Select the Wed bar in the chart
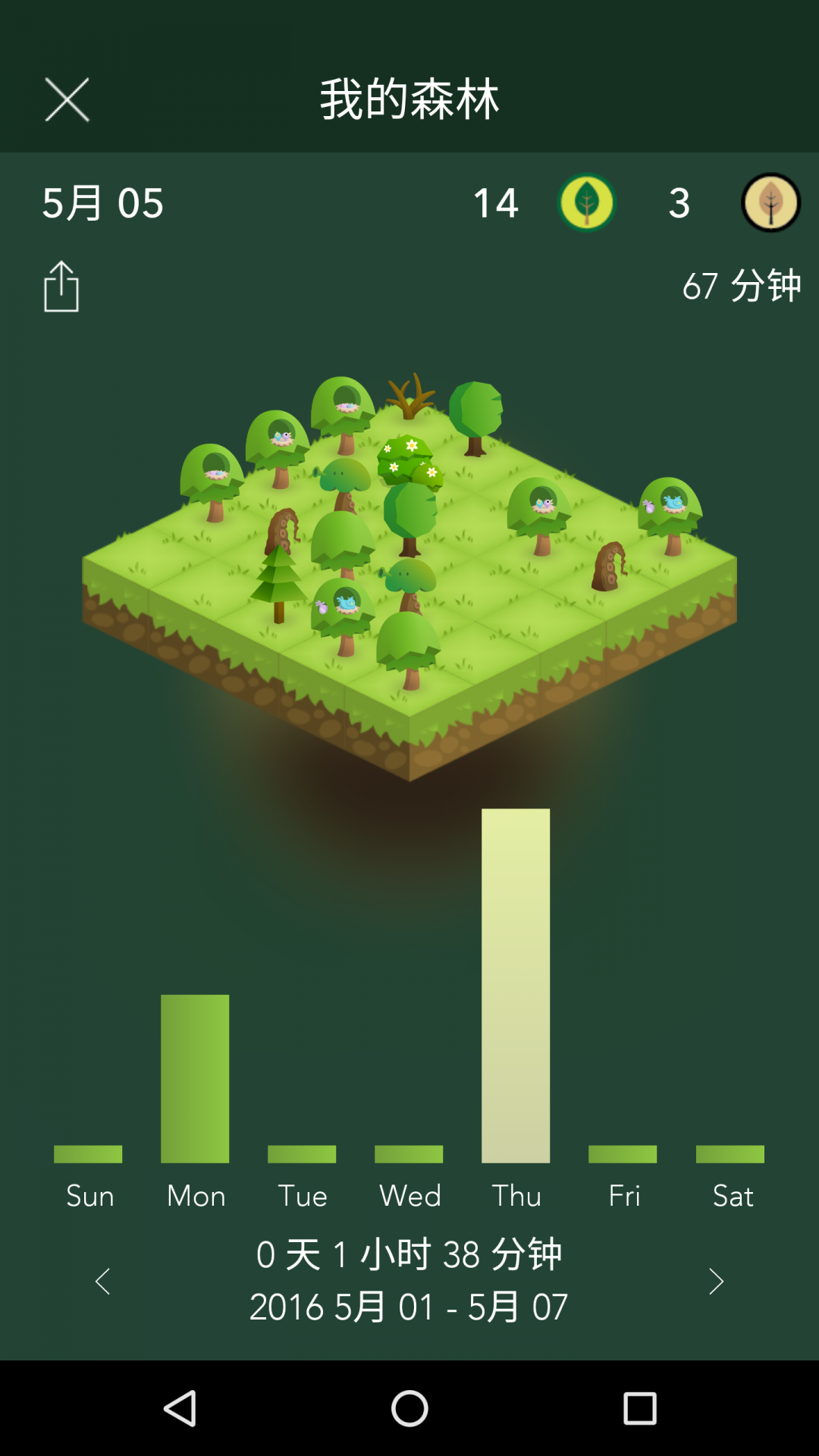Image resolution: width=819 pixels, height=1456 pixels. (409, 1154)
